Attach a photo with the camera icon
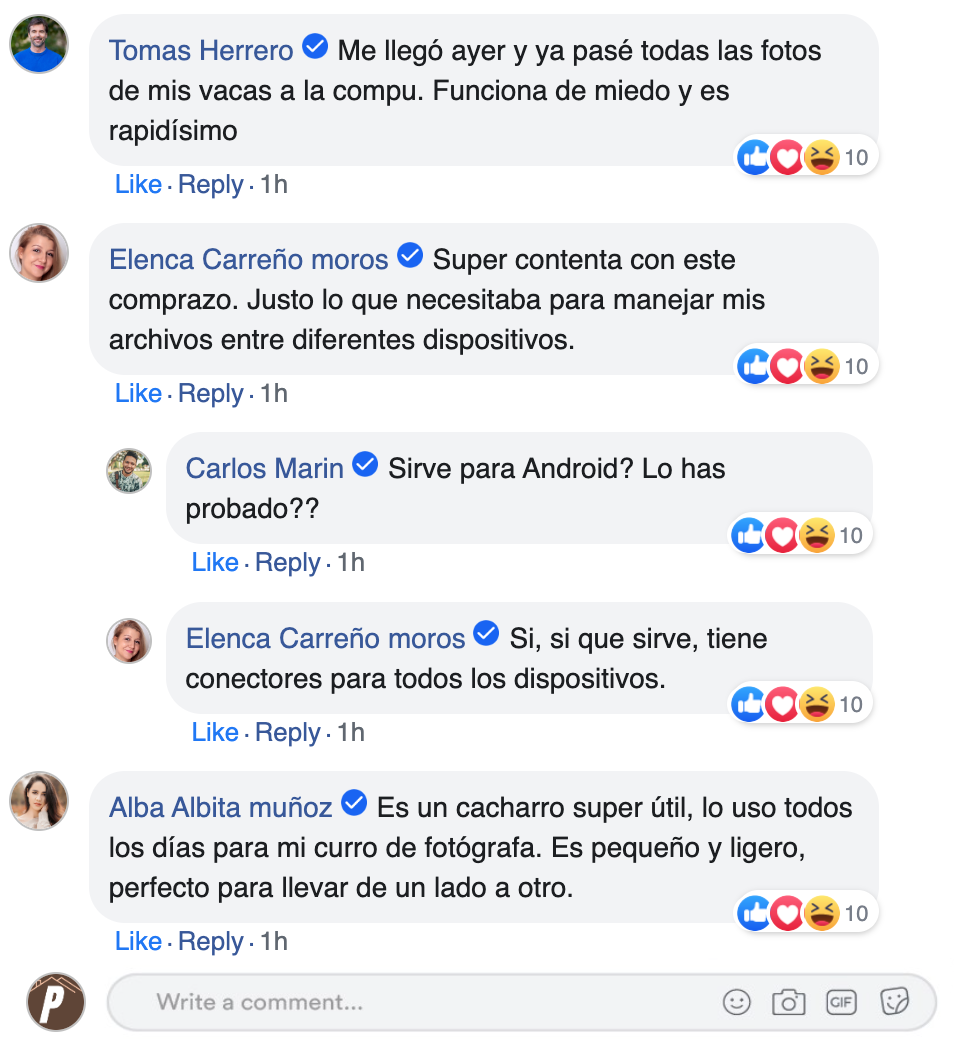 pos(789,1002)
